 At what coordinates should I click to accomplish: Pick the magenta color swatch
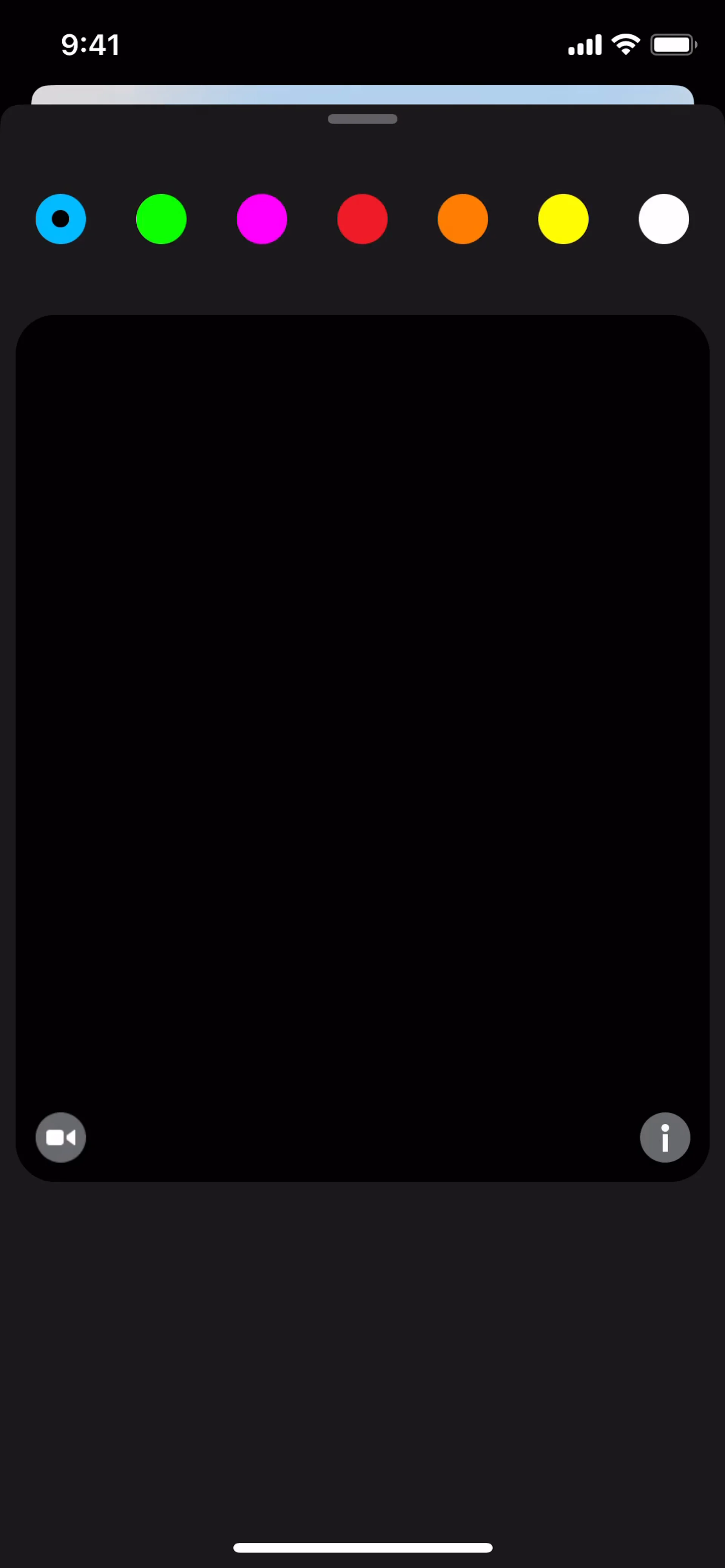tap(262, 219)
